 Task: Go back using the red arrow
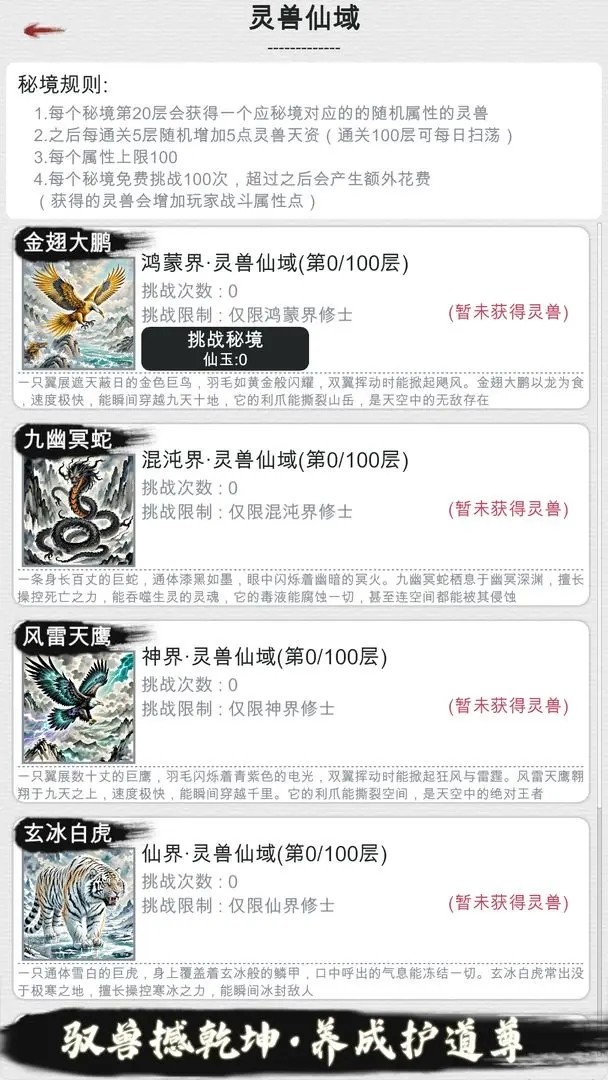pyautogui.click(x=44, y=29)
